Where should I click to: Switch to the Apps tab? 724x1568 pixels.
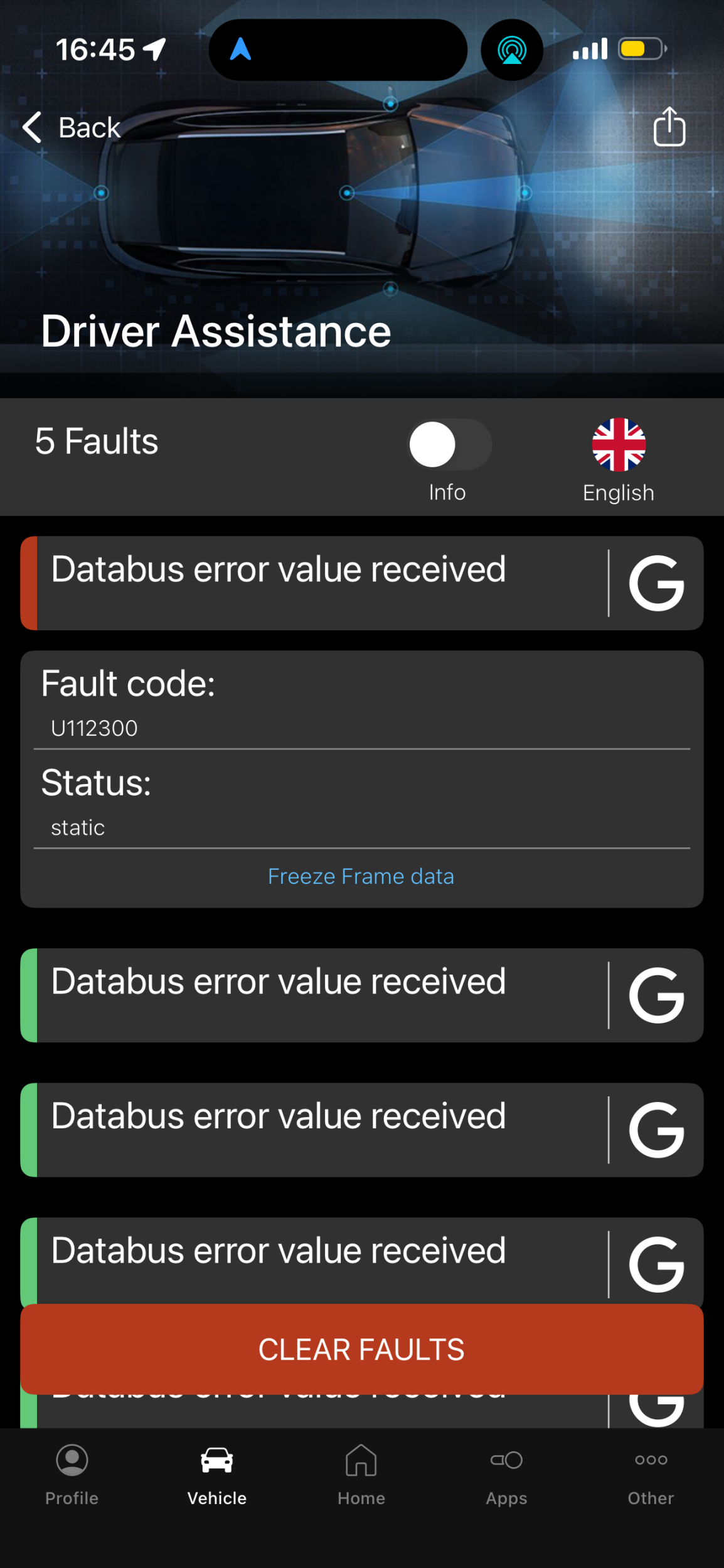(506, 1475)
